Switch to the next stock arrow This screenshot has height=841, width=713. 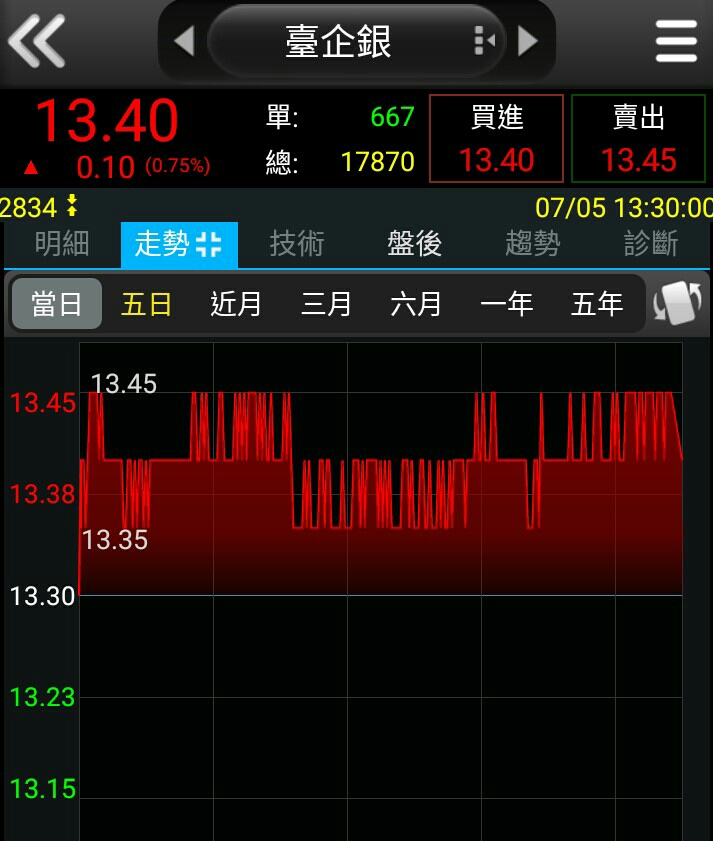pyautogui.click(x=528, y=42)
